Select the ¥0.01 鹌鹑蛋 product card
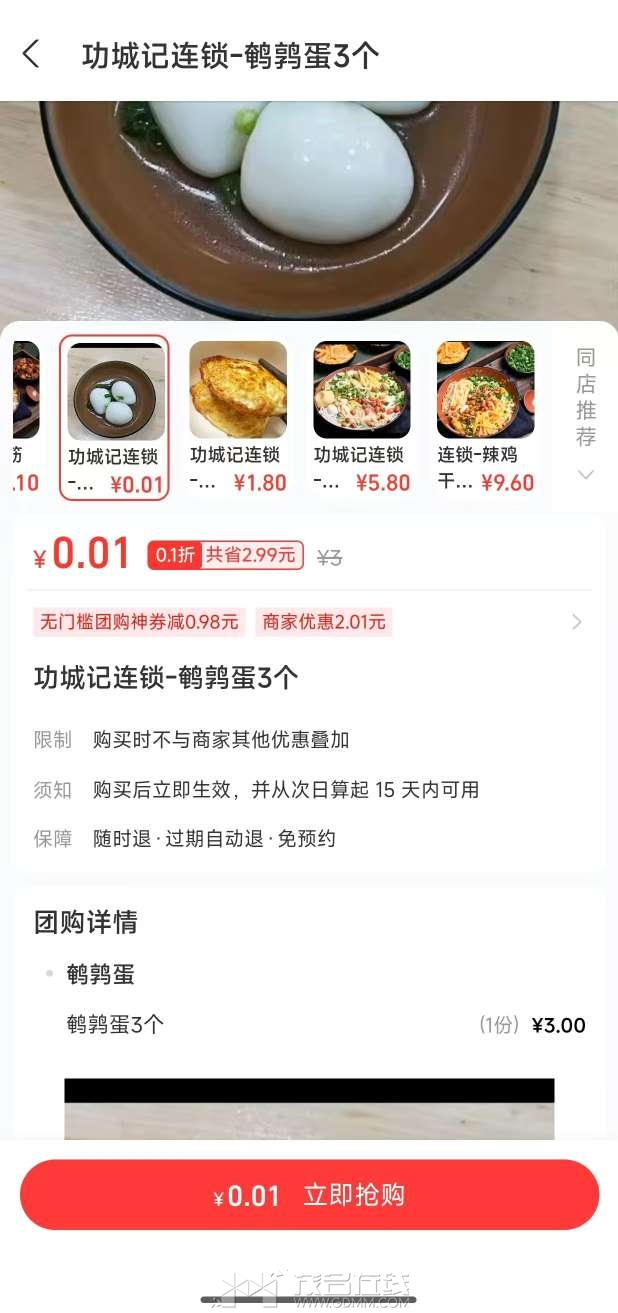The height and width of the screenshot is (1313, 618). pos(114,417)
